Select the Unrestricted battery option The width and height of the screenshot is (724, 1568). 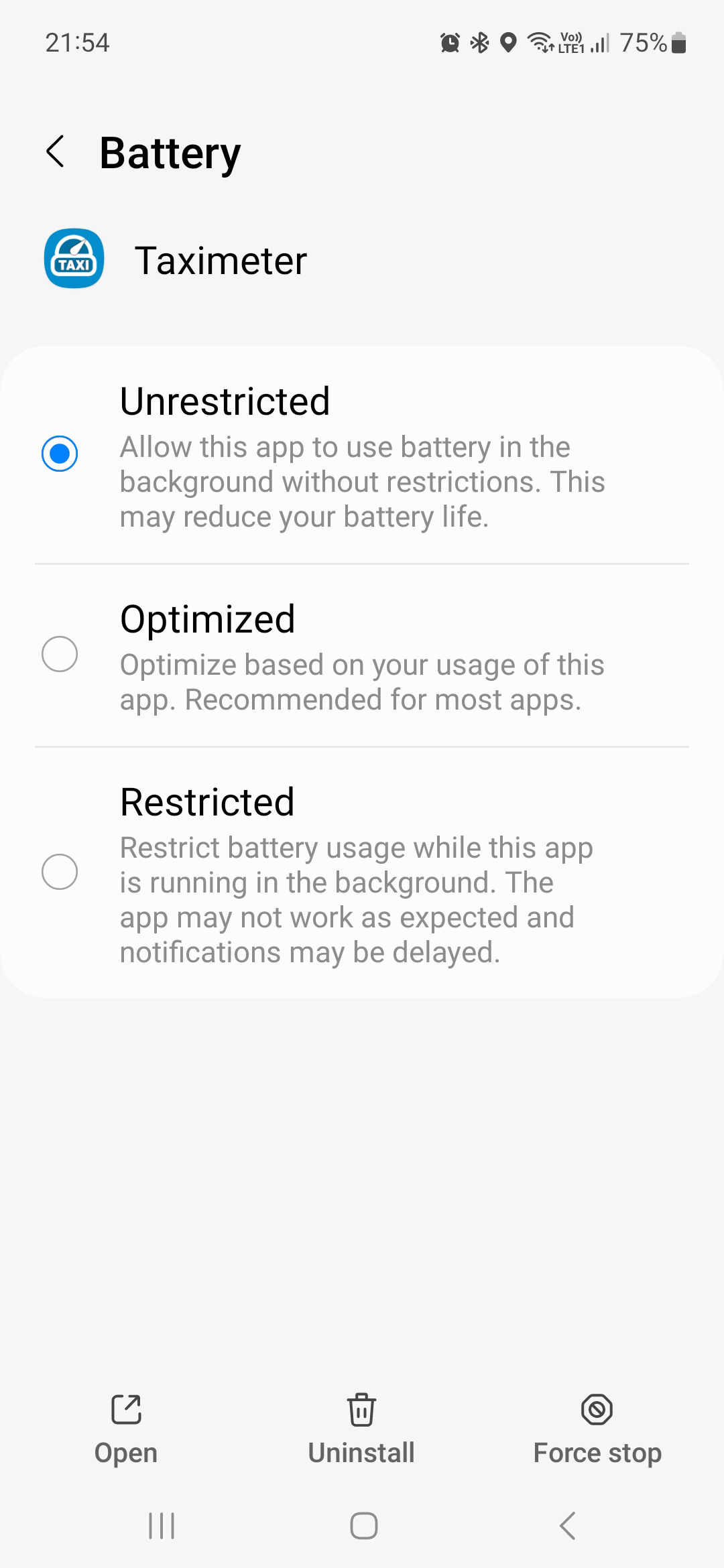coord(362,455)
